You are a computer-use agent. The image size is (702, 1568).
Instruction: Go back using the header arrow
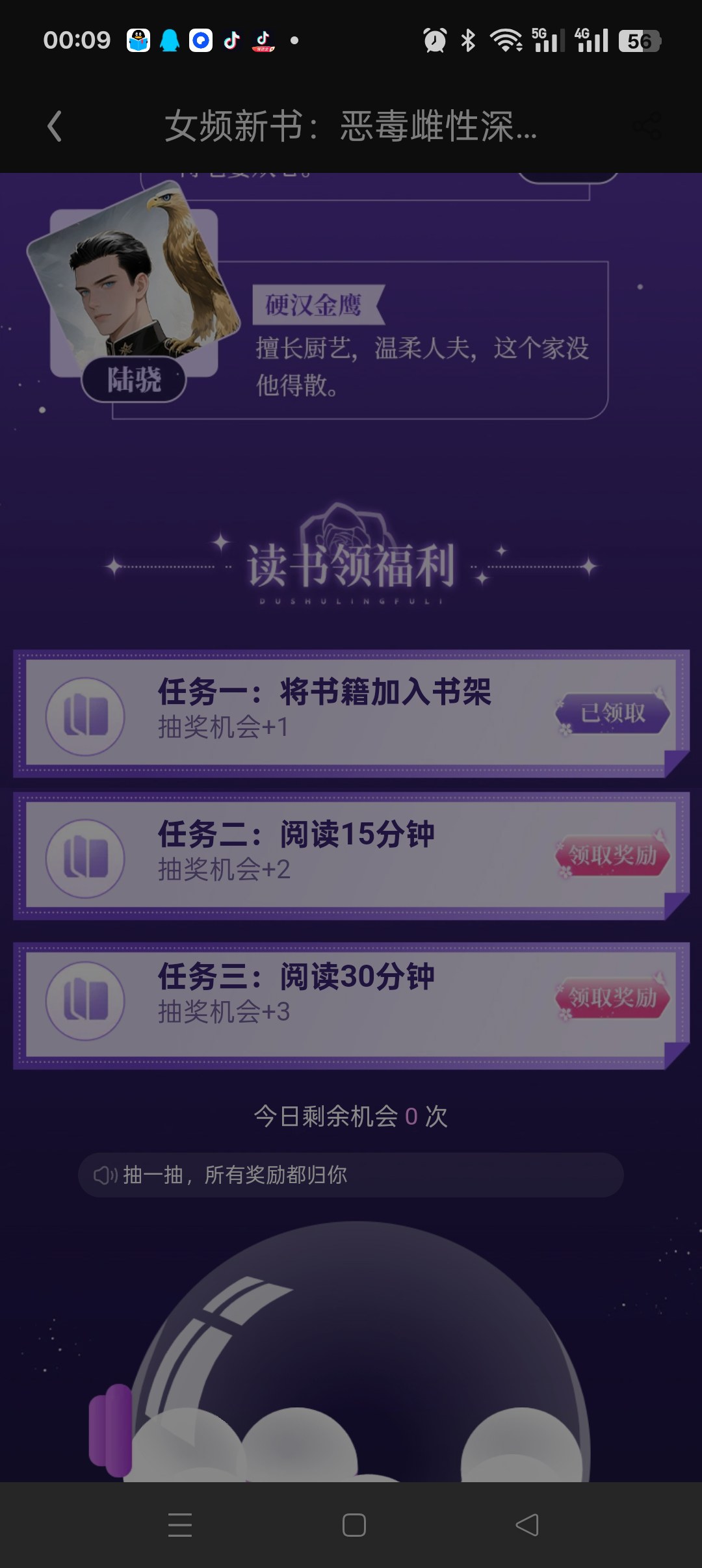(55, 126)
